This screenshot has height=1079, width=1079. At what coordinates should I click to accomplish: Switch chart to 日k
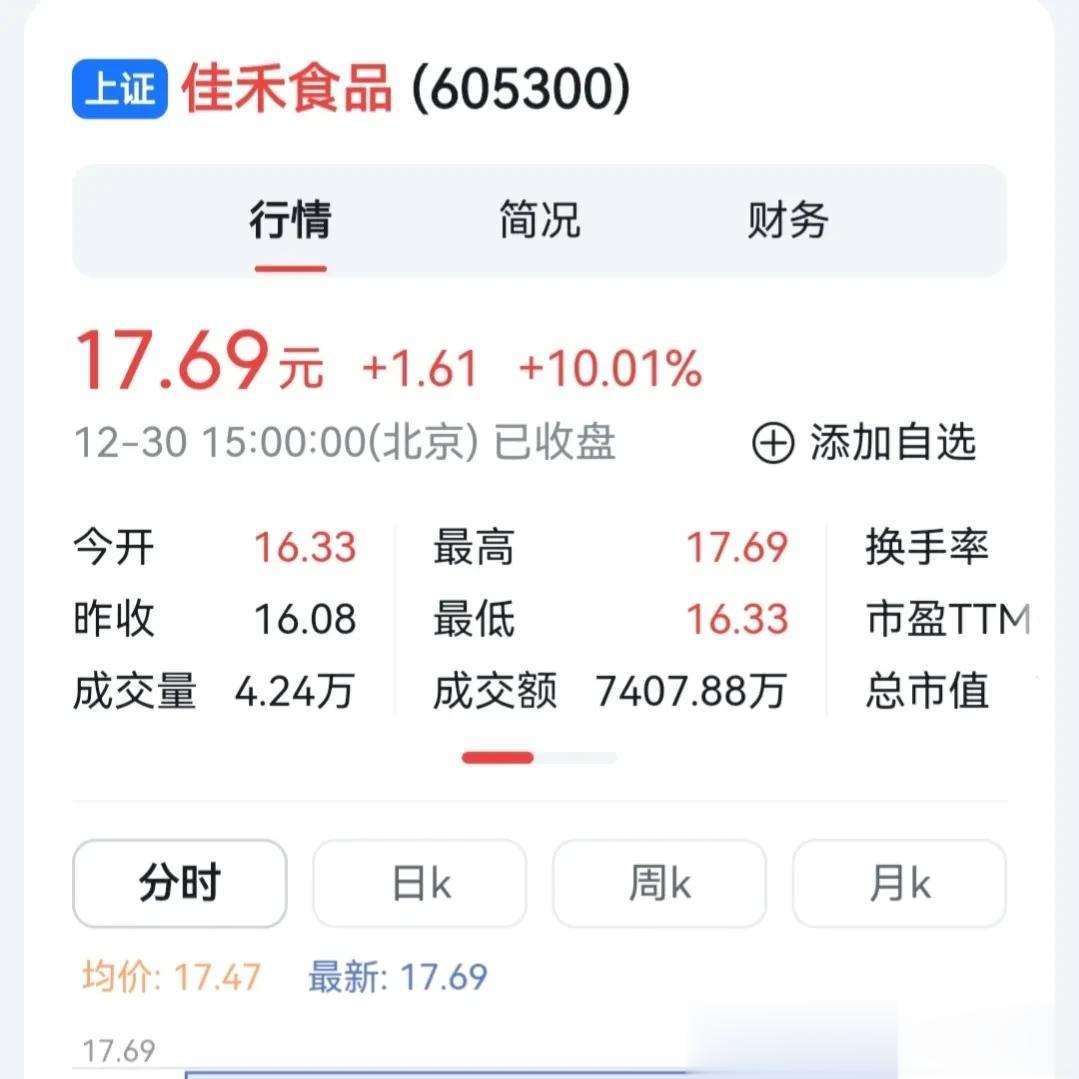[420, 884]
